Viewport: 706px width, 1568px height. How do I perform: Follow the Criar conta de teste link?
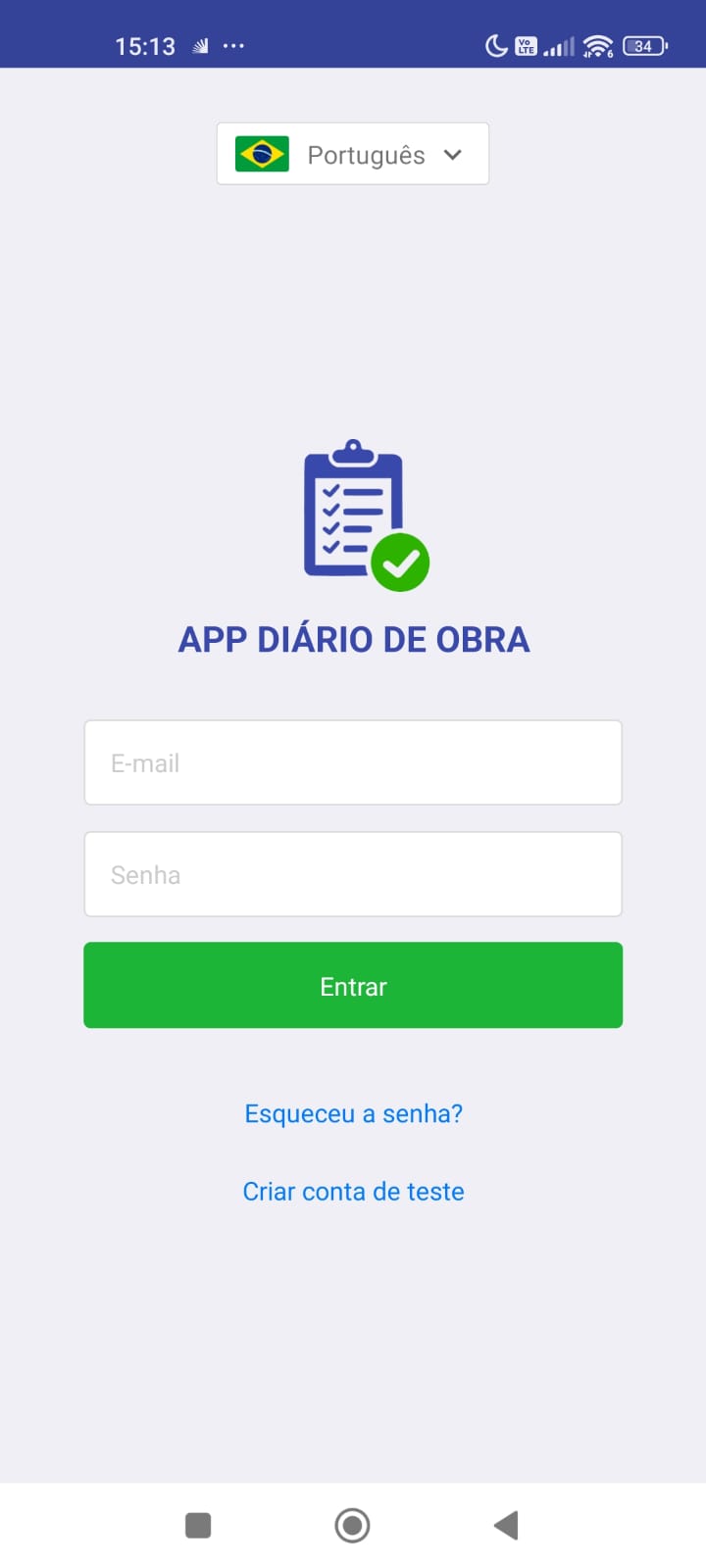[353, 1191]
